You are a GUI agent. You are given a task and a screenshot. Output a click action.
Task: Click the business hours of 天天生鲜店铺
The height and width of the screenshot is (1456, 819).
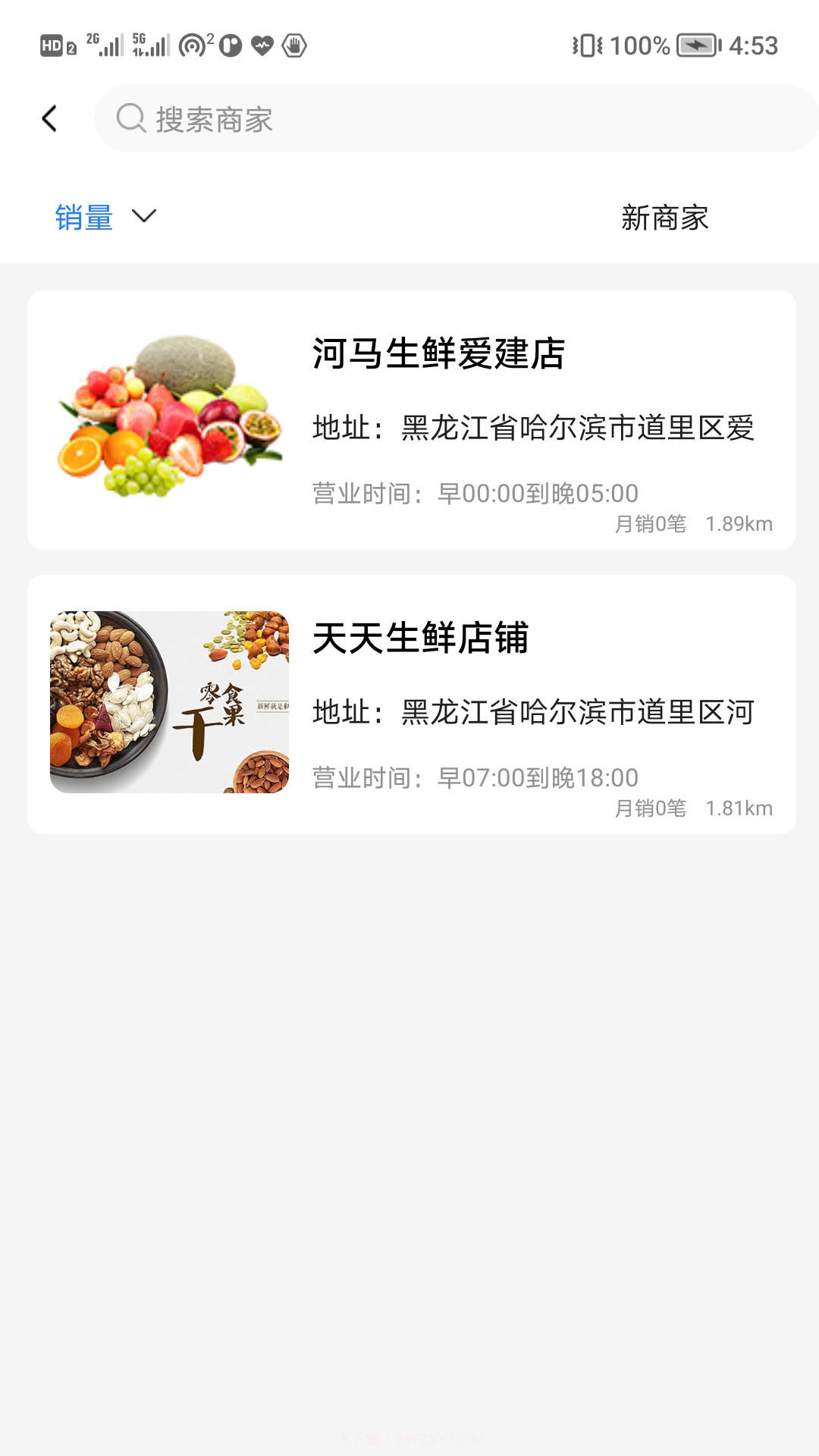475,777
